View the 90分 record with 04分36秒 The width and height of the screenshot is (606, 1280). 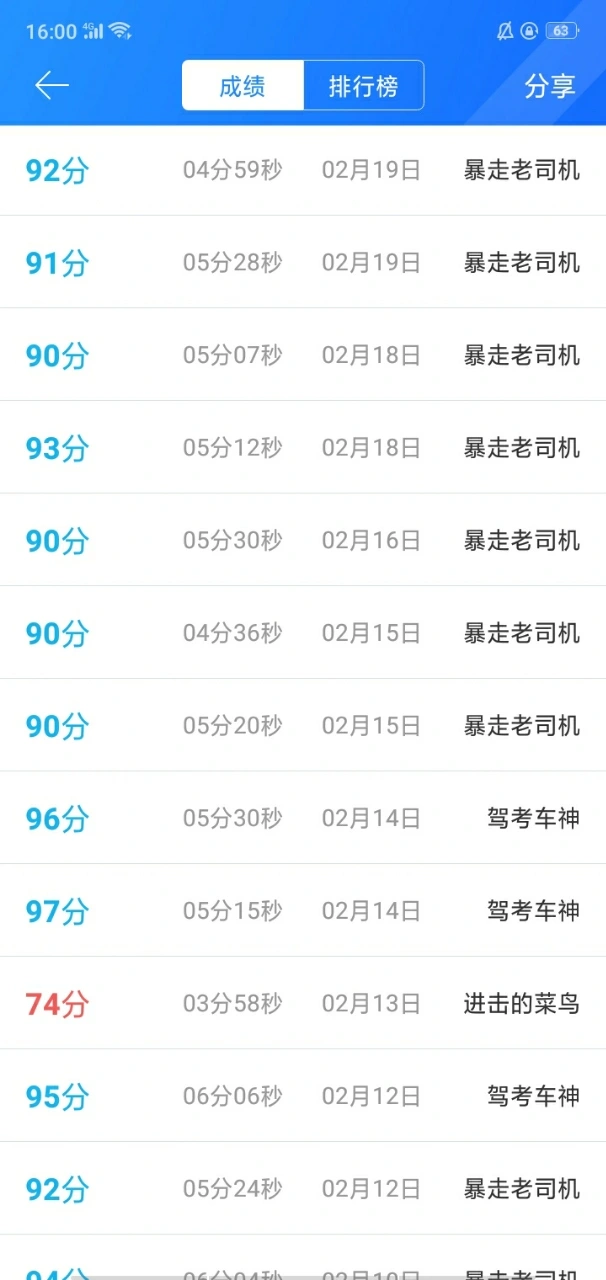[x=303, y=632]
